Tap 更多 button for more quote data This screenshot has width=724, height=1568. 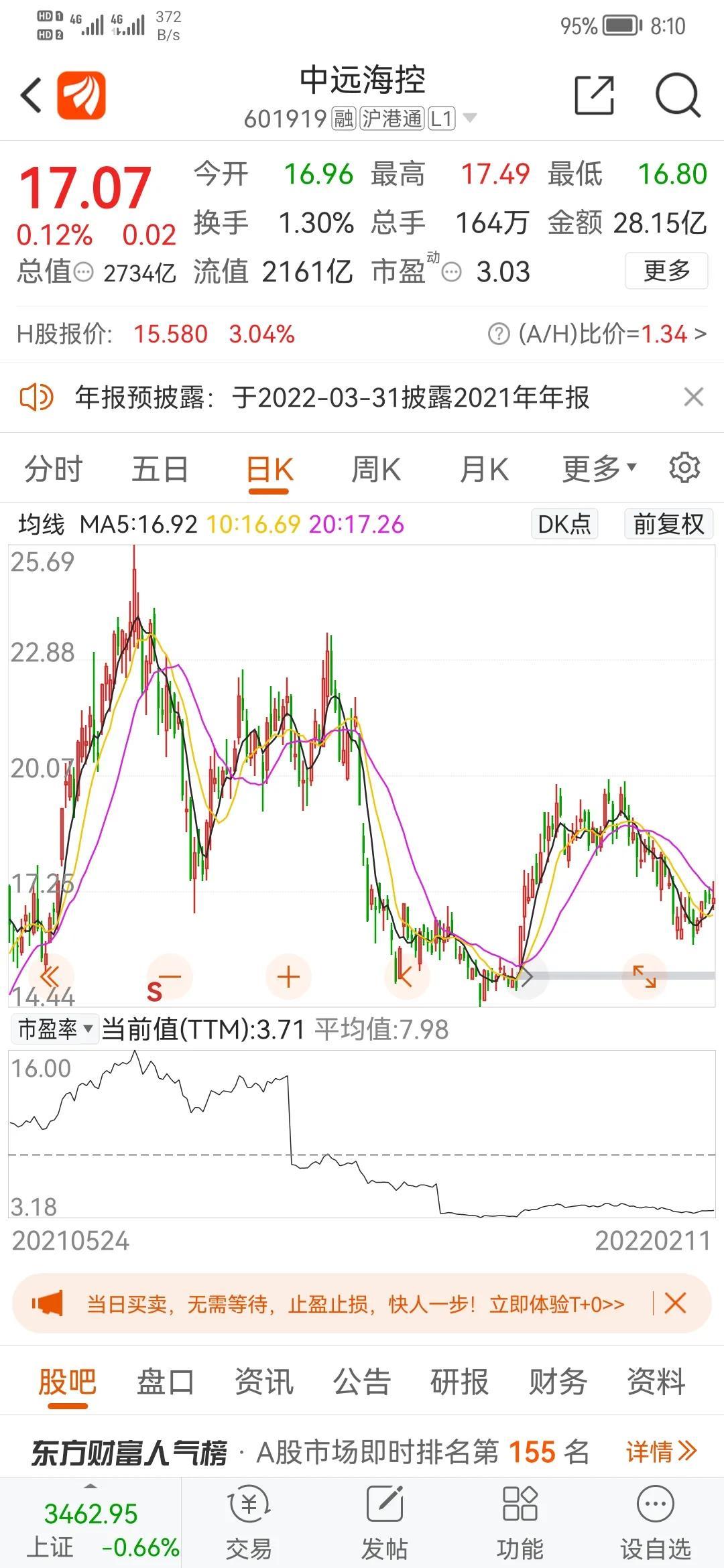point(666,271)
